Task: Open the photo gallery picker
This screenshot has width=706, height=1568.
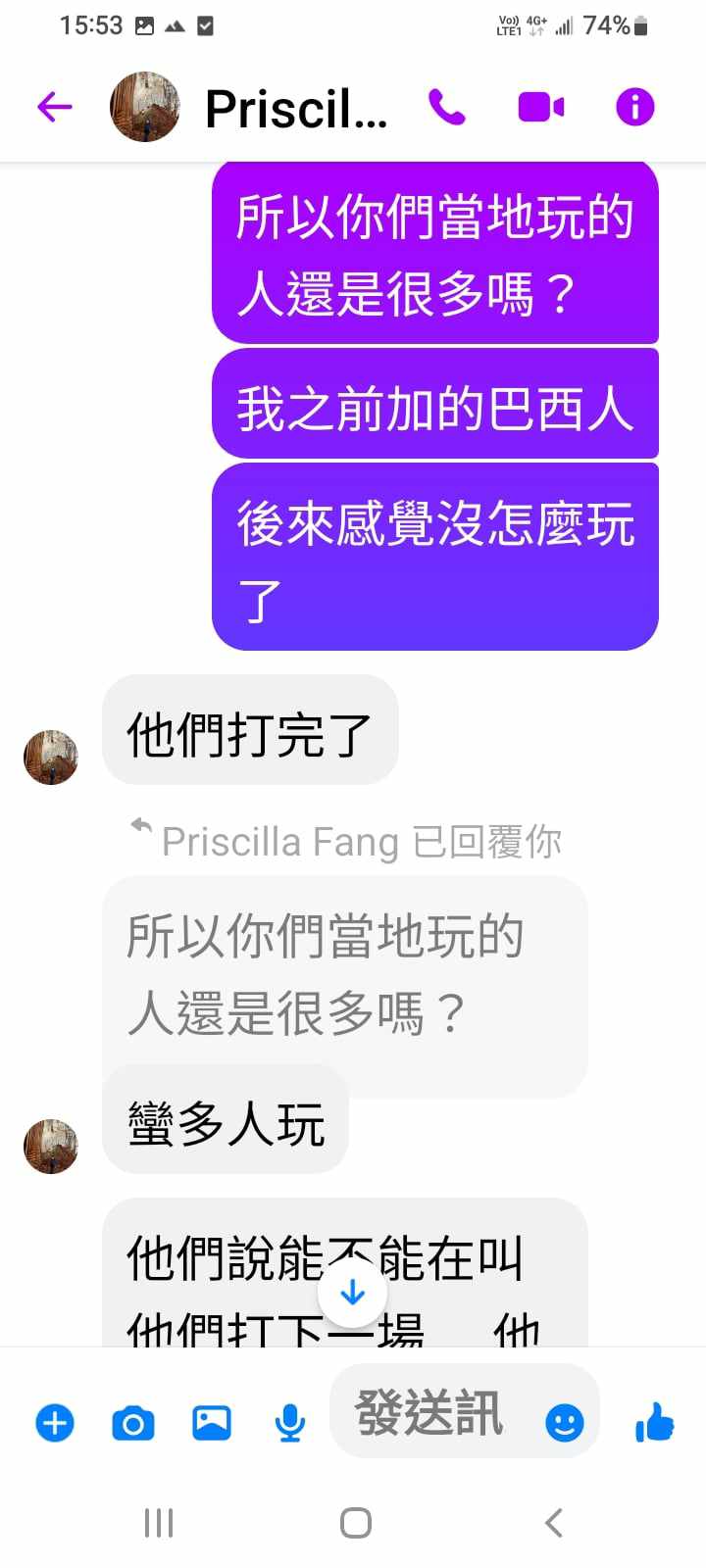Action: point(212,1422)
